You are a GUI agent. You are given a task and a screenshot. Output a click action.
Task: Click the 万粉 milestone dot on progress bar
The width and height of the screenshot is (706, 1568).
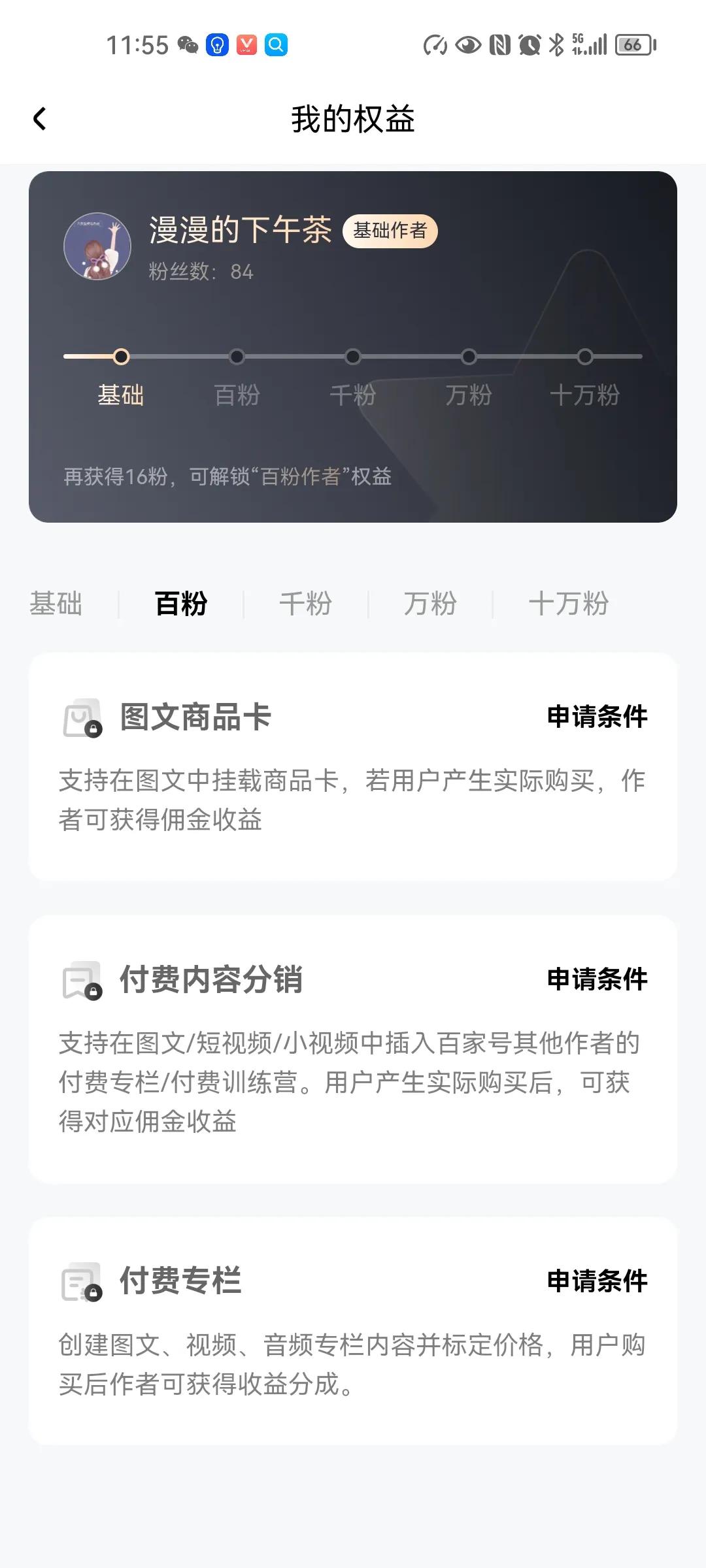468,356
